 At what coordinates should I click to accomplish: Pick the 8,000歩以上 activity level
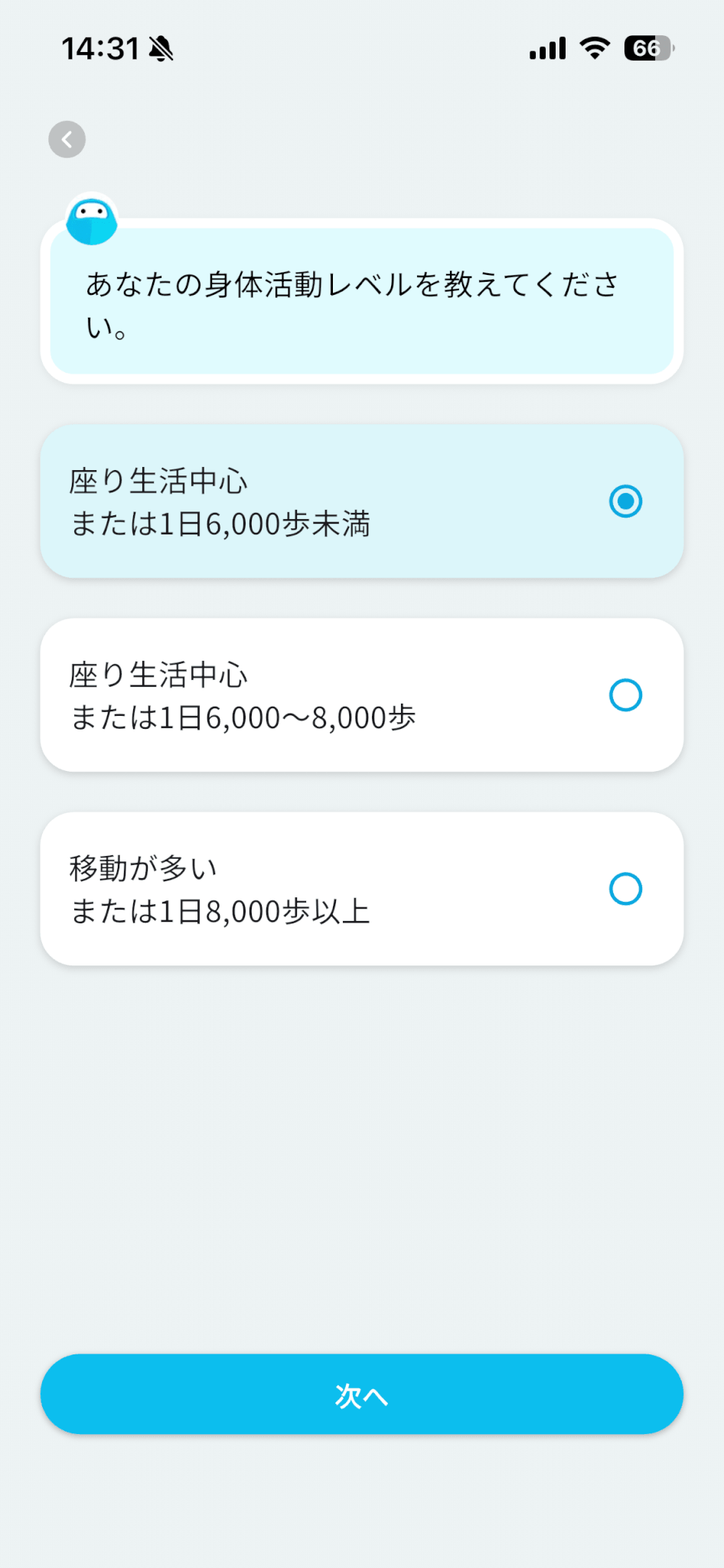tap(361, 889)
